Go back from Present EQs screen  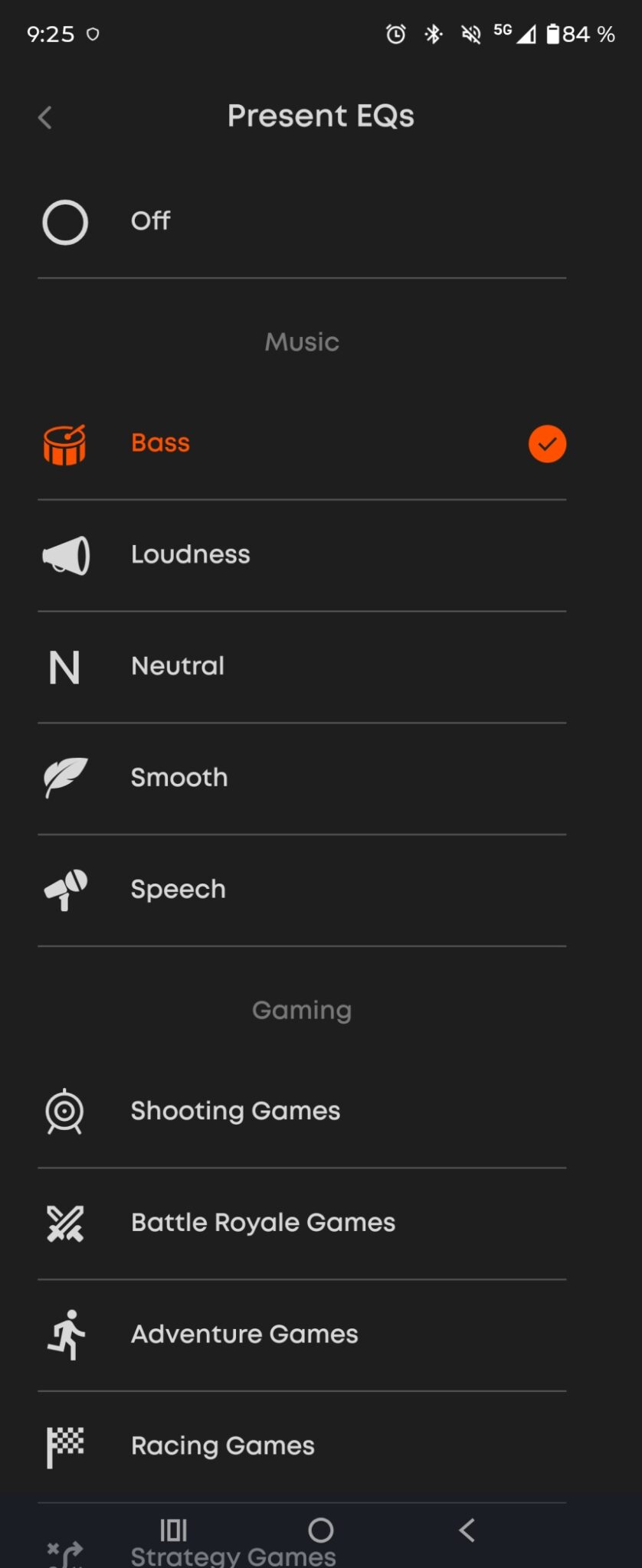(x=45, y=118)
